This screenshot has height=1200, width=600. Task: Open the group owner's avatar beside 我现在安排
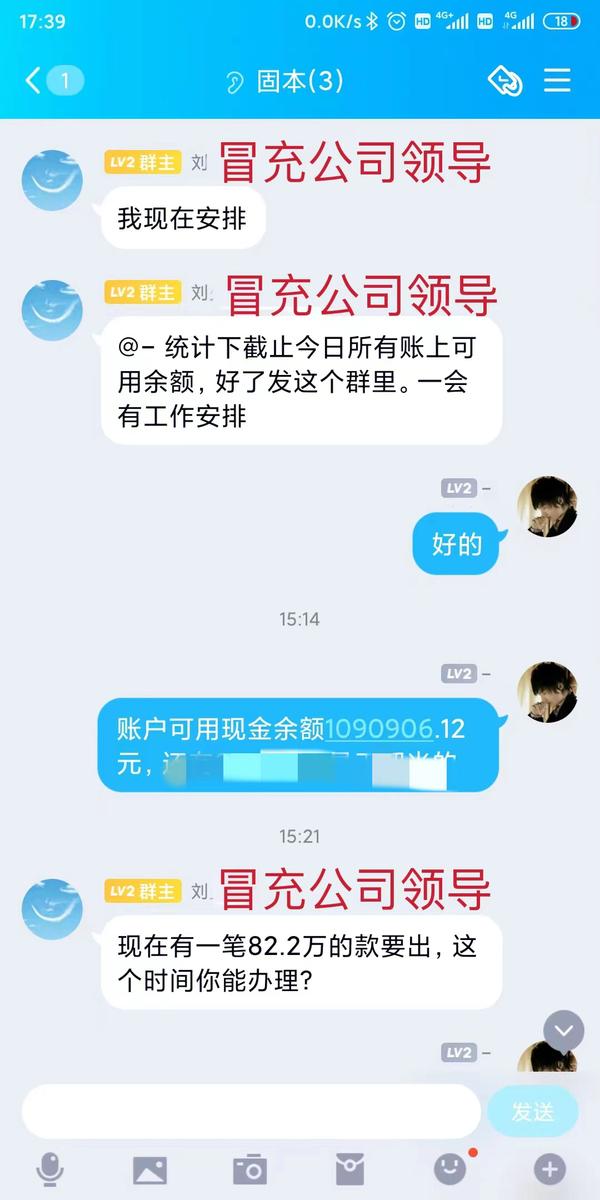[x=52, y=181]
